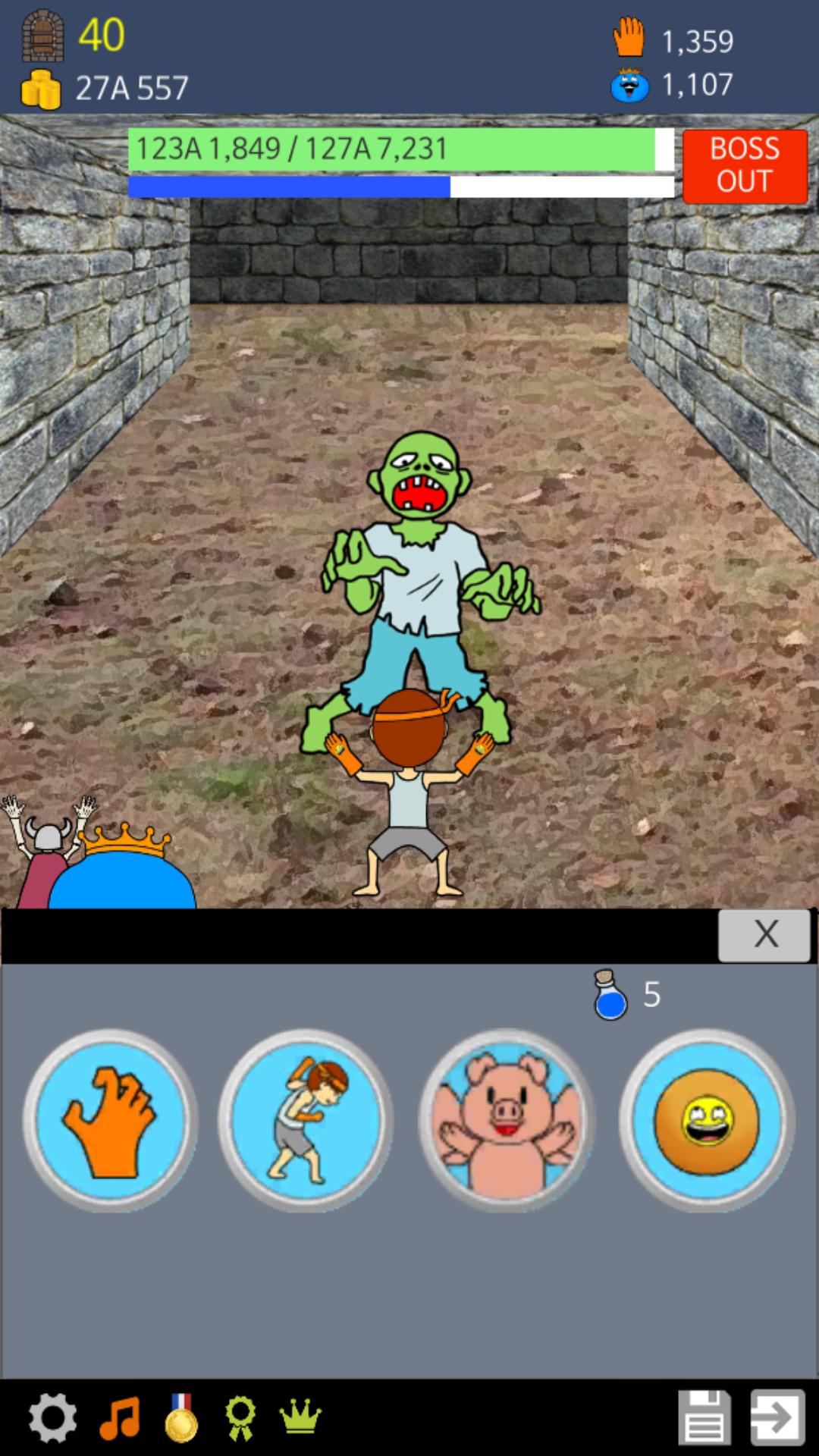
Task: Tap the BOSS OUT button
Action: (744, 166)
